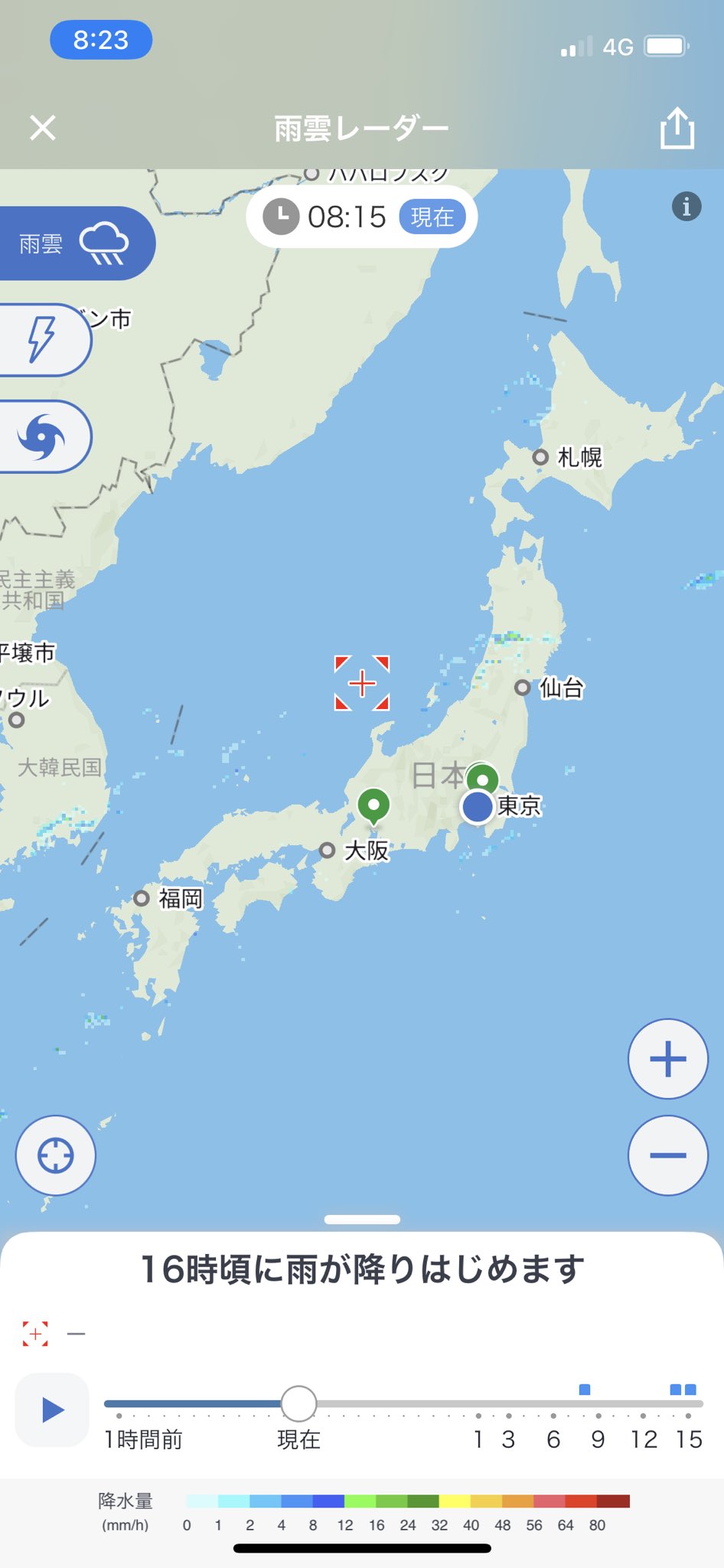This screenshot has height=1568, width=724.
Task: Tap the green pin near 大阪
Action: click(x=373, y=807)
